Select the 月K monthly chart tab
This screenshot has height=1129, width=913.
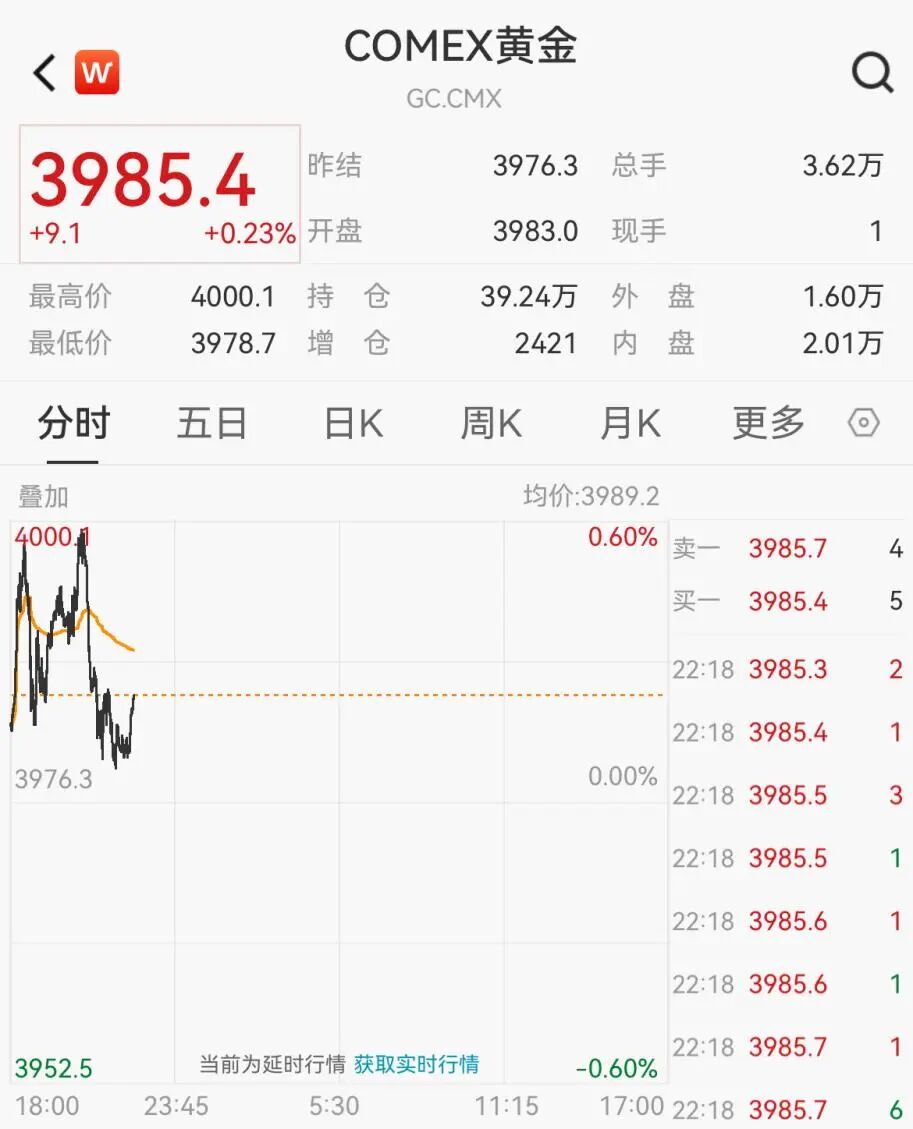pyautogui.click(x=628, y=423)
